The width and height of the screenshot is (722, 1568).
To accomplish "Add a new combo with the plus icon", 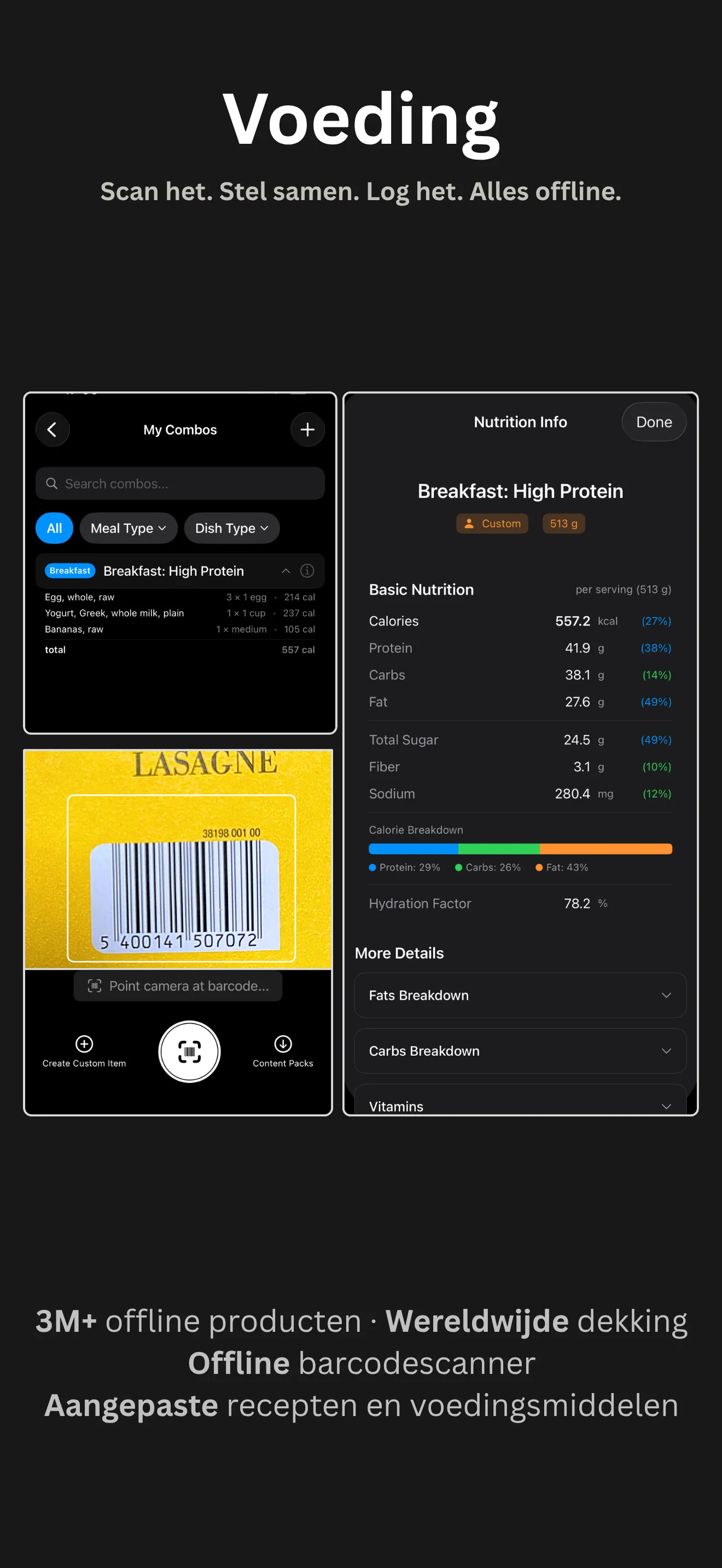I will 307,429.
